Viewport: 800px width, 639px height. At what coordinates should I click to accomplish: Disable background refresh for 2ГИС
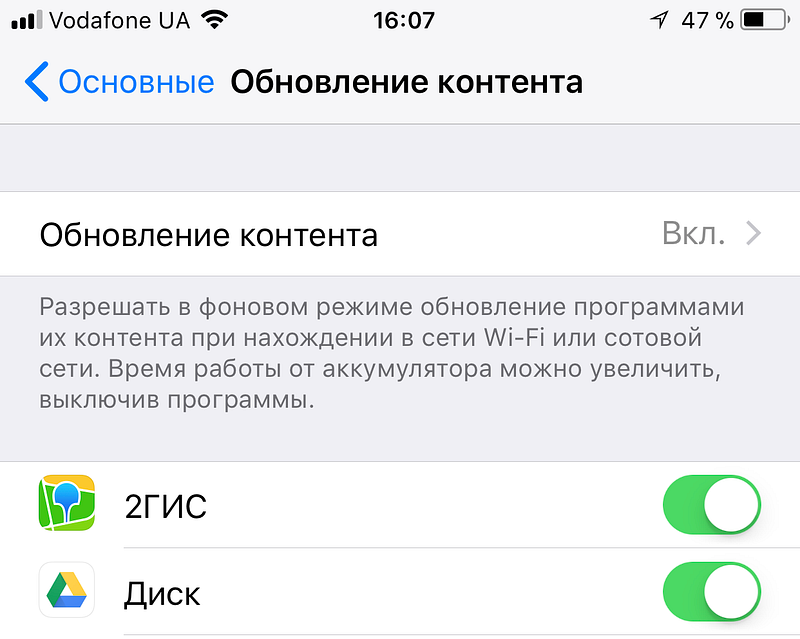click(711, 506)
